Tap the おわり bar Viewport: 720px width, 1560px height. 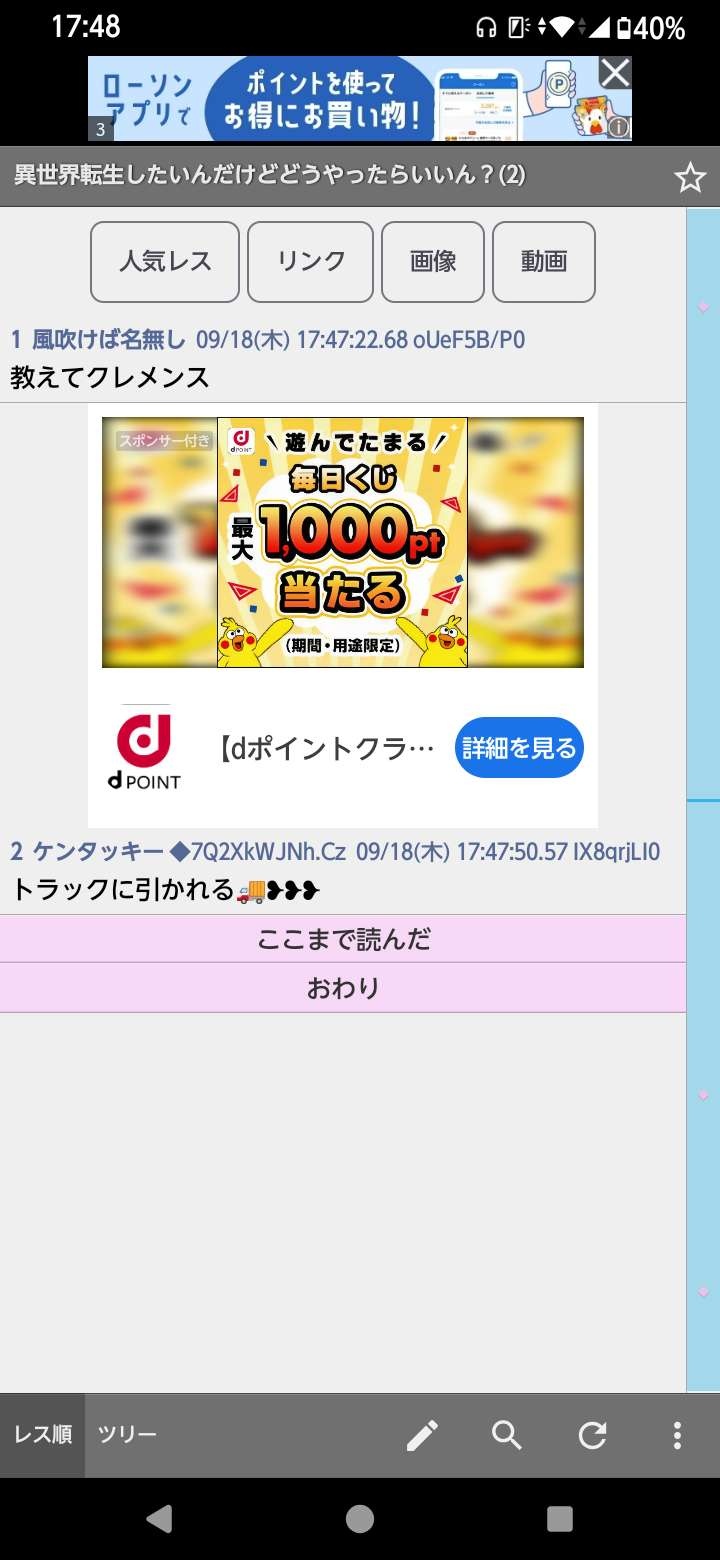click(343, 988)
